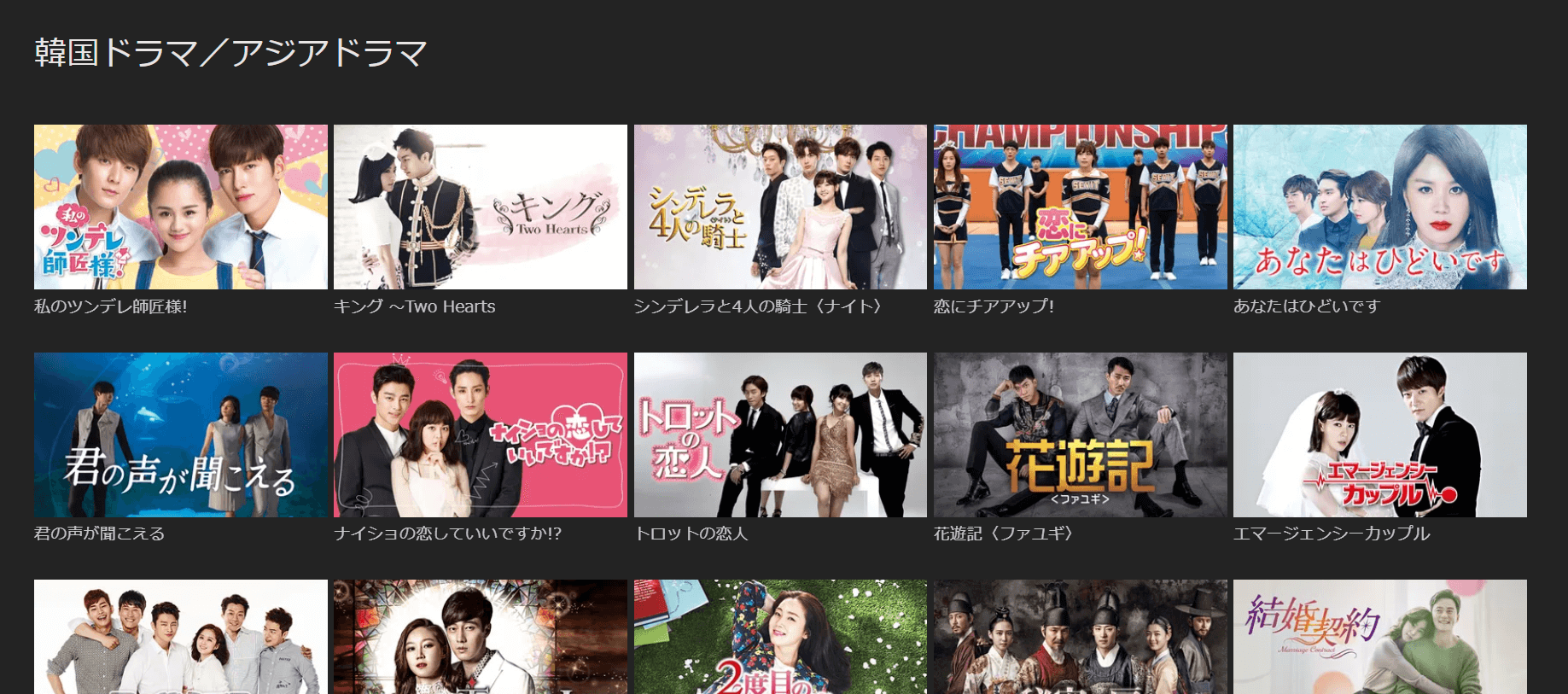This screenshot has height=694, width=1568.
Task: Open キング ~Two Hearts drama
Action: (480, 207)
